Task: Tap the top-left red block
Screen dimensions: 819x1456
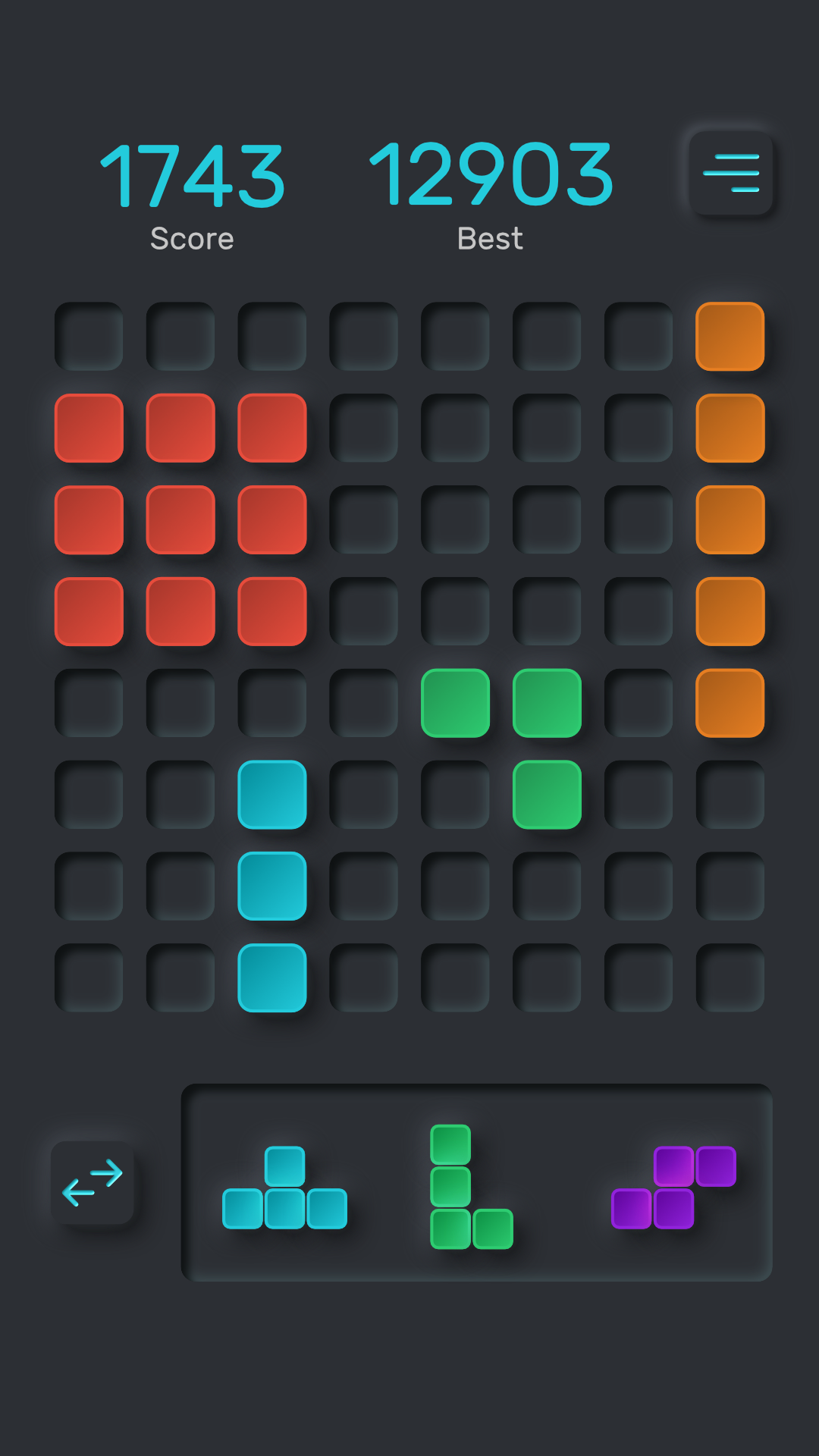Action: click(89, 428)
